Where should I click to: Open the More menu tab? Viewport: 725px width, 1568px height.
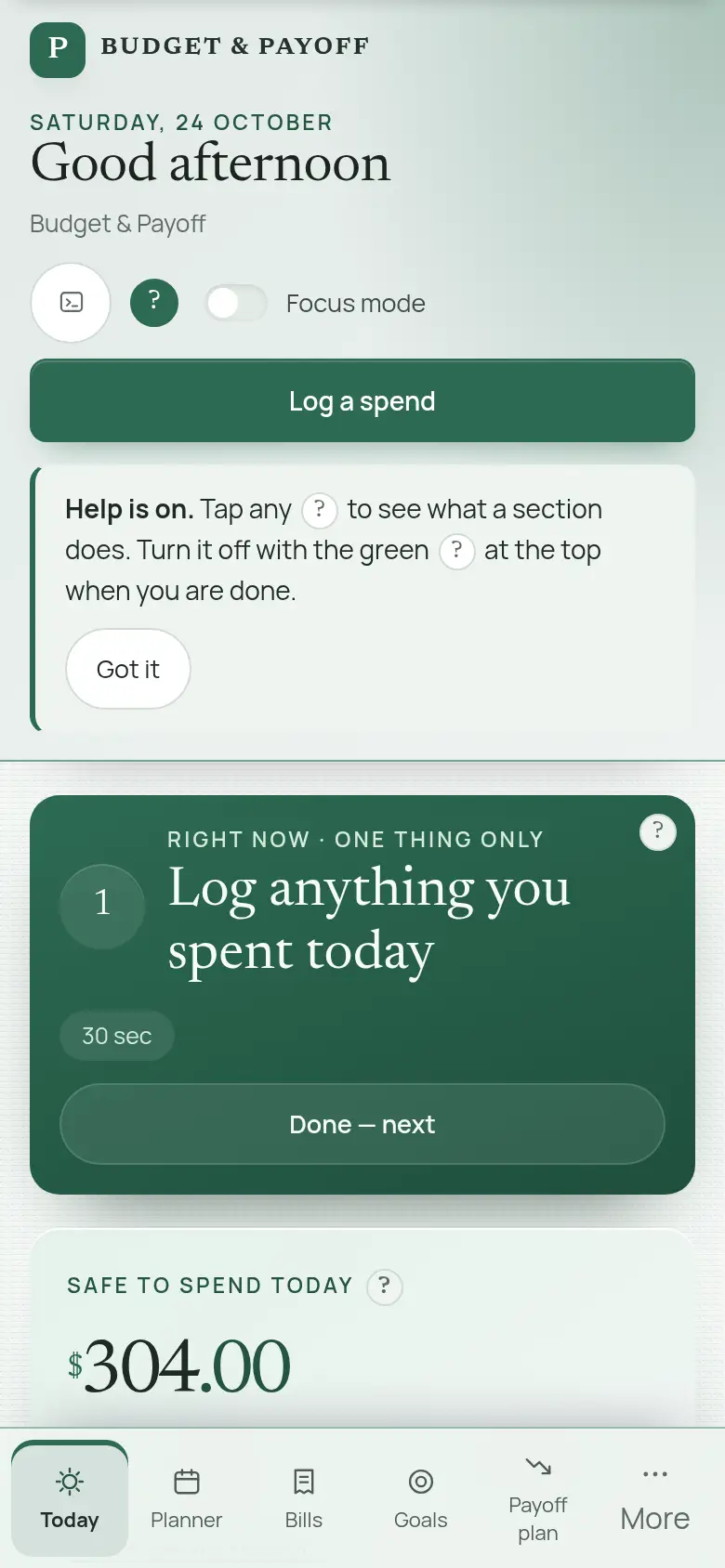tap(655, 1498)
